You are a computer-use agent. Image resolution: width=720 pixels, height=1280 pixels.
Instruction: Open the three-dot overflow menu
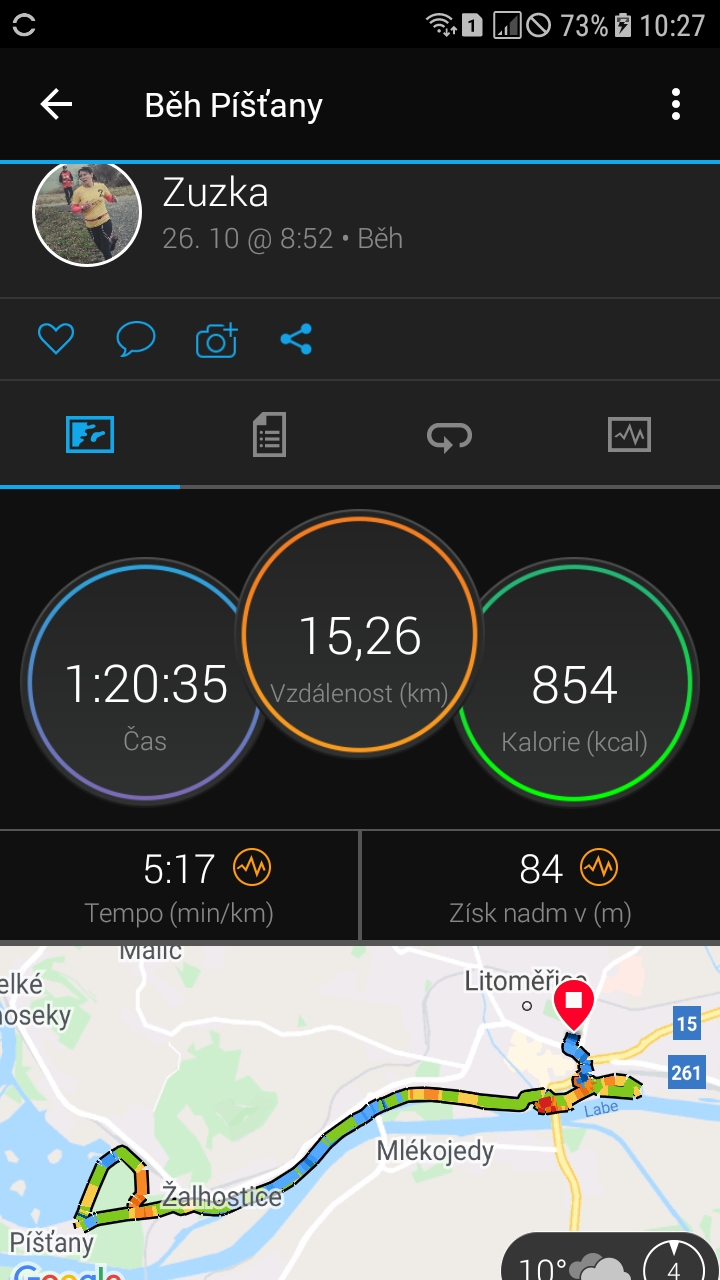[676, 105]
